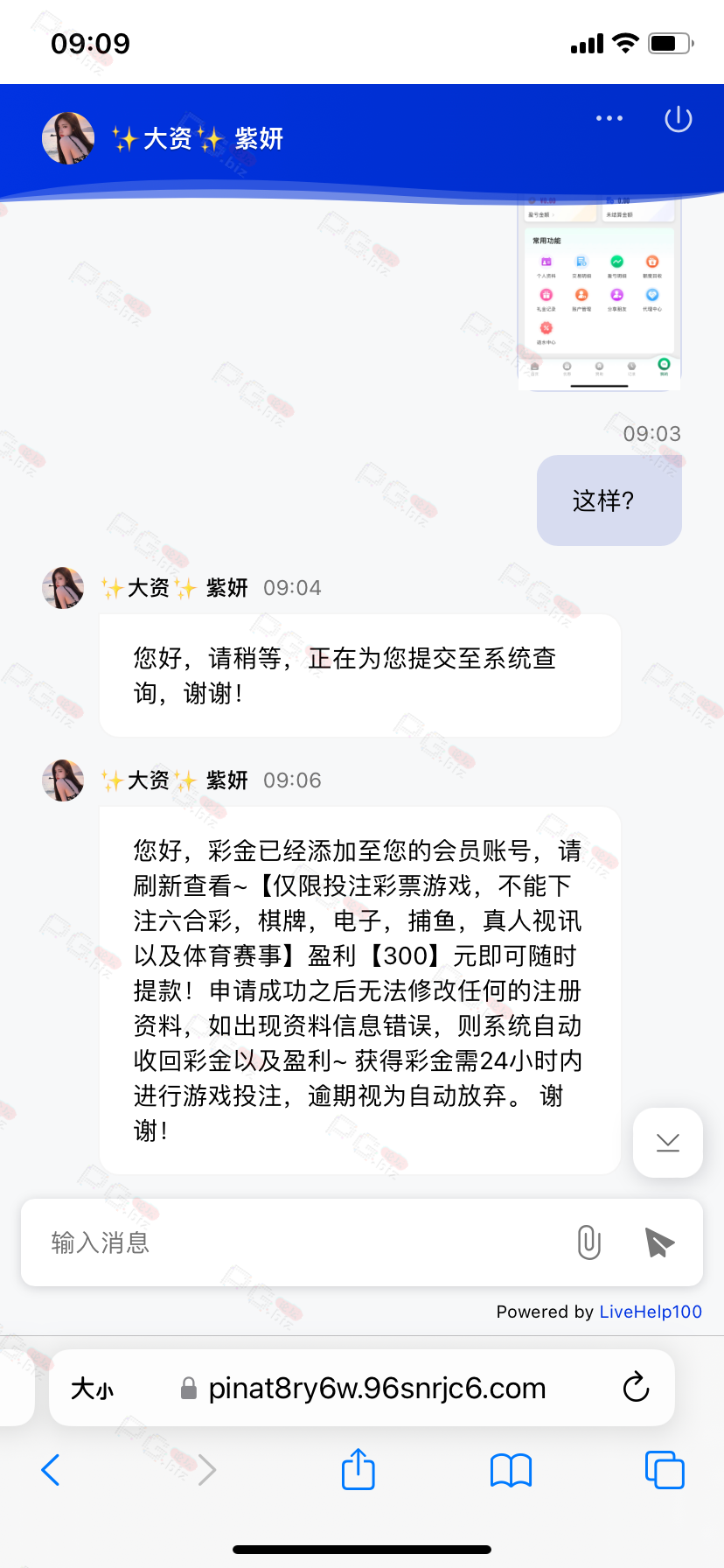Open the sent screenshot image
The image size is (724, 1568).
point(599,293)
